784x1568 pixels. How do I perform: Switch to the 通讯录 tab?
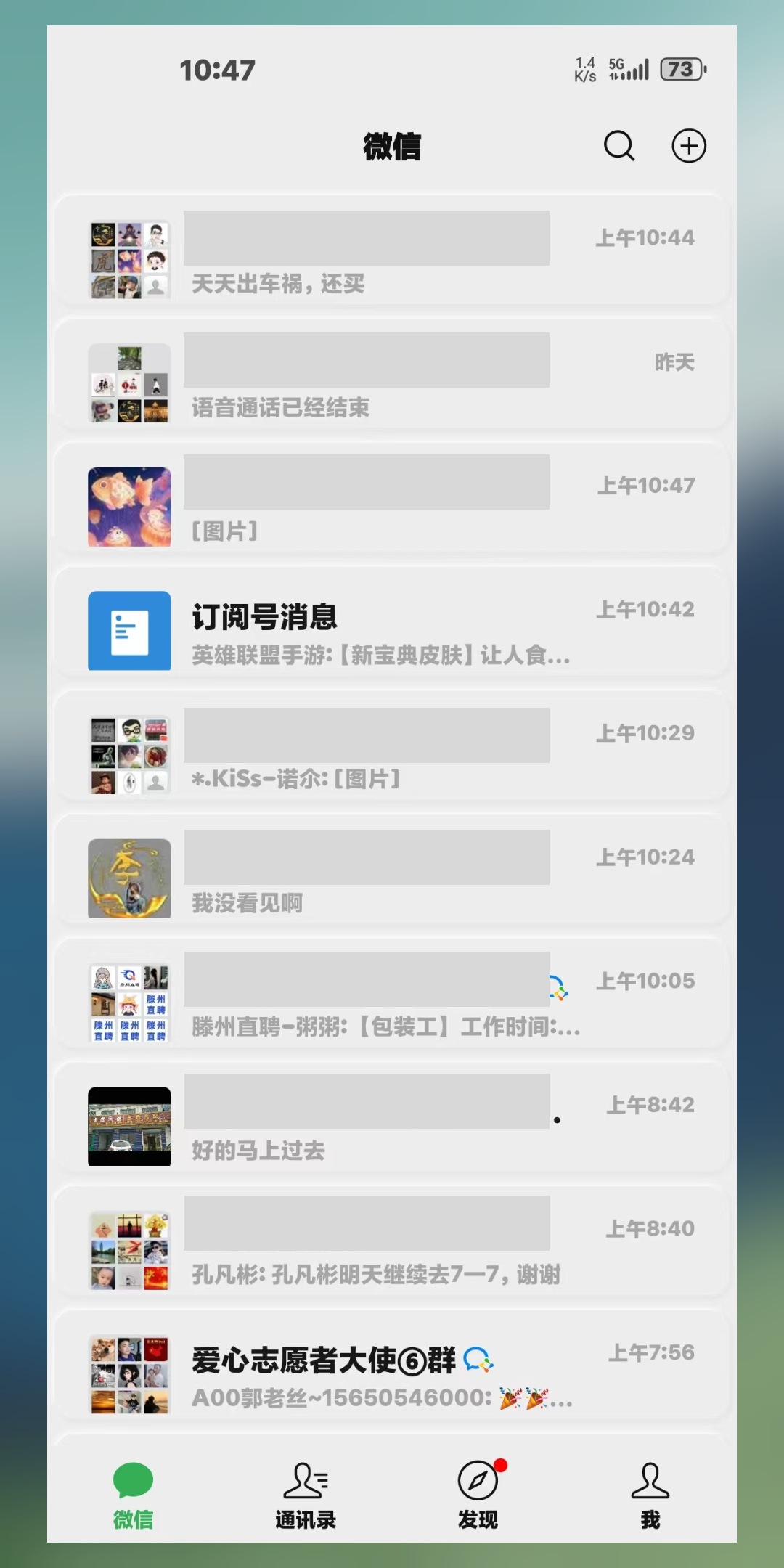coord(306,1495)
